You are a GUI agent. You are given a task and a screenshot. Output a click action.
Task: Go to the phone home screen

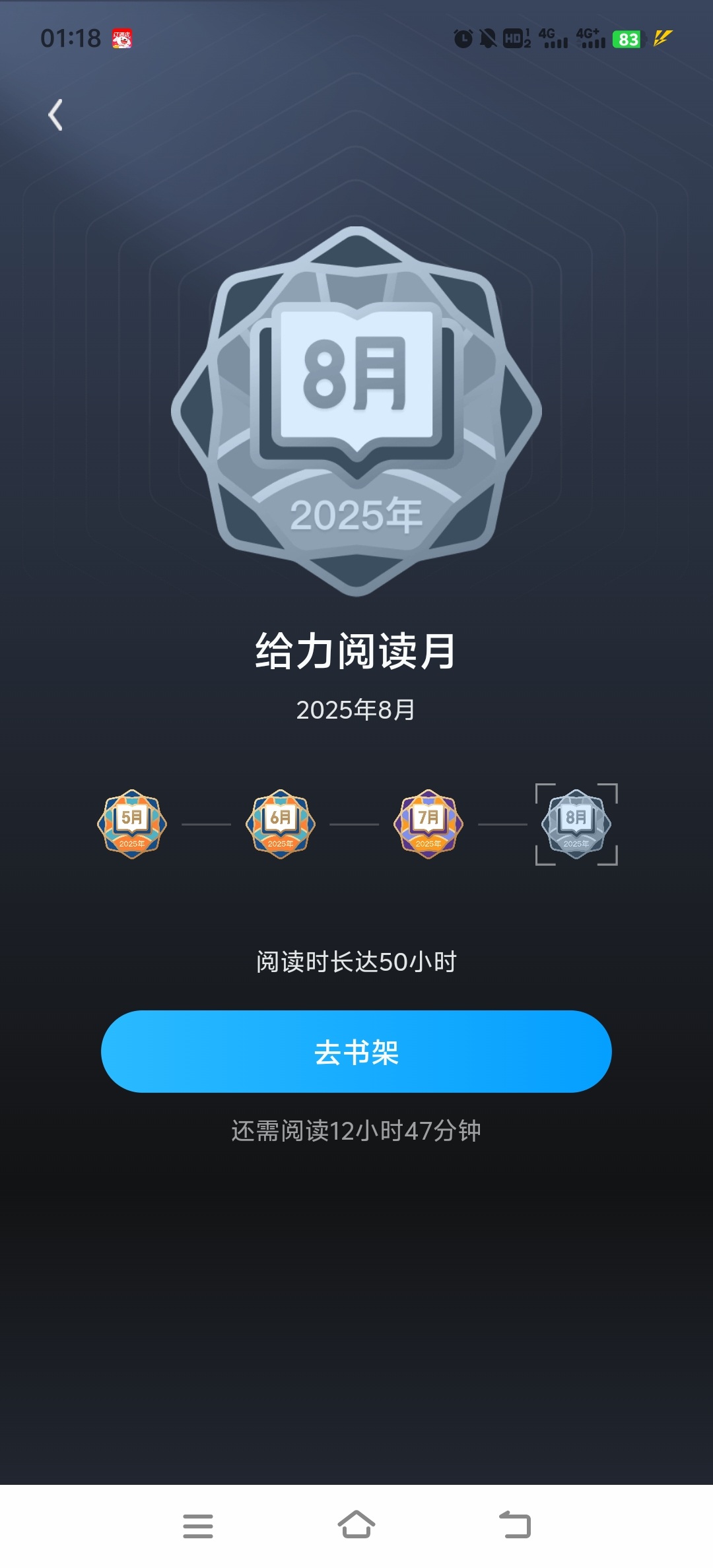[356, 1524]
